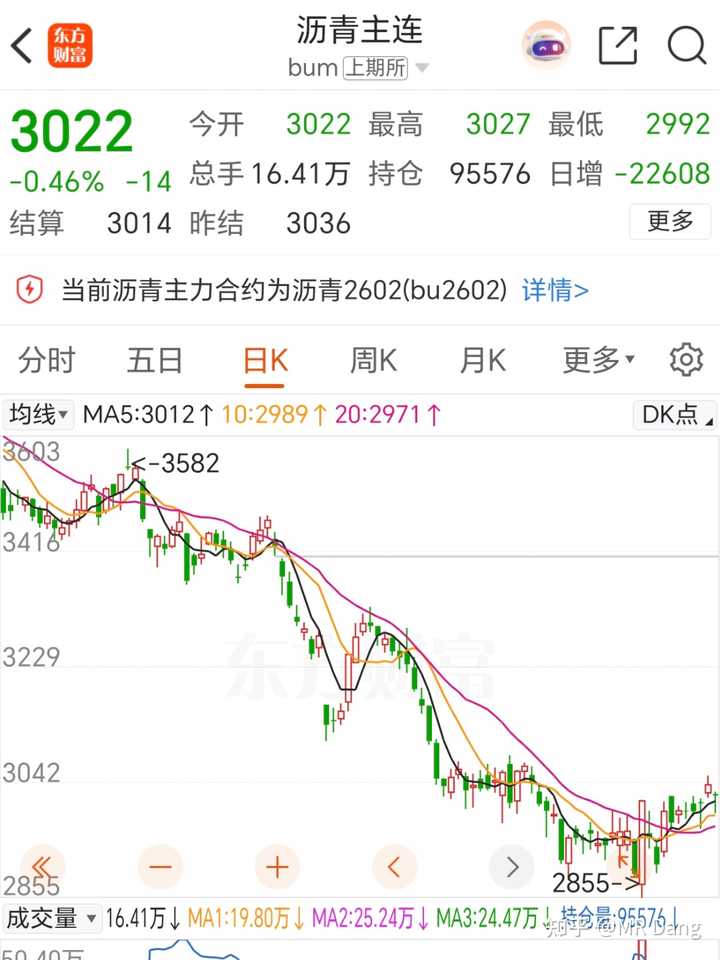Switch to the 五日 chart tab
The width and height of the screenshot is (720, 960).
[155, 360]
